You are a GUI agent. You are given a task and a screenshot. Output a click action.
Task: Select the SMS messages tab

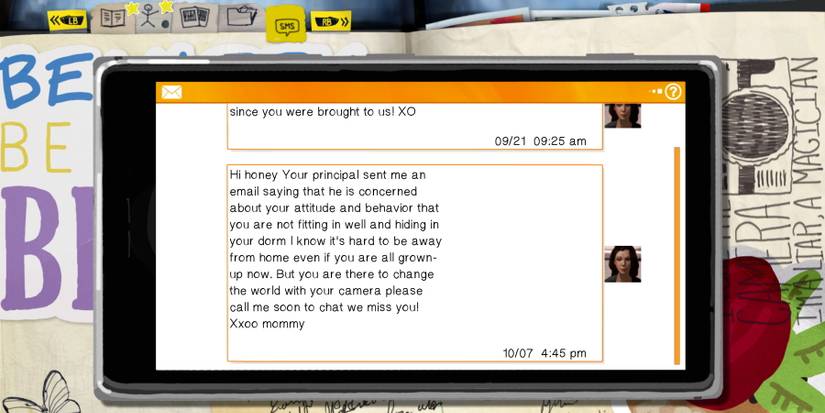pos(287,23)
